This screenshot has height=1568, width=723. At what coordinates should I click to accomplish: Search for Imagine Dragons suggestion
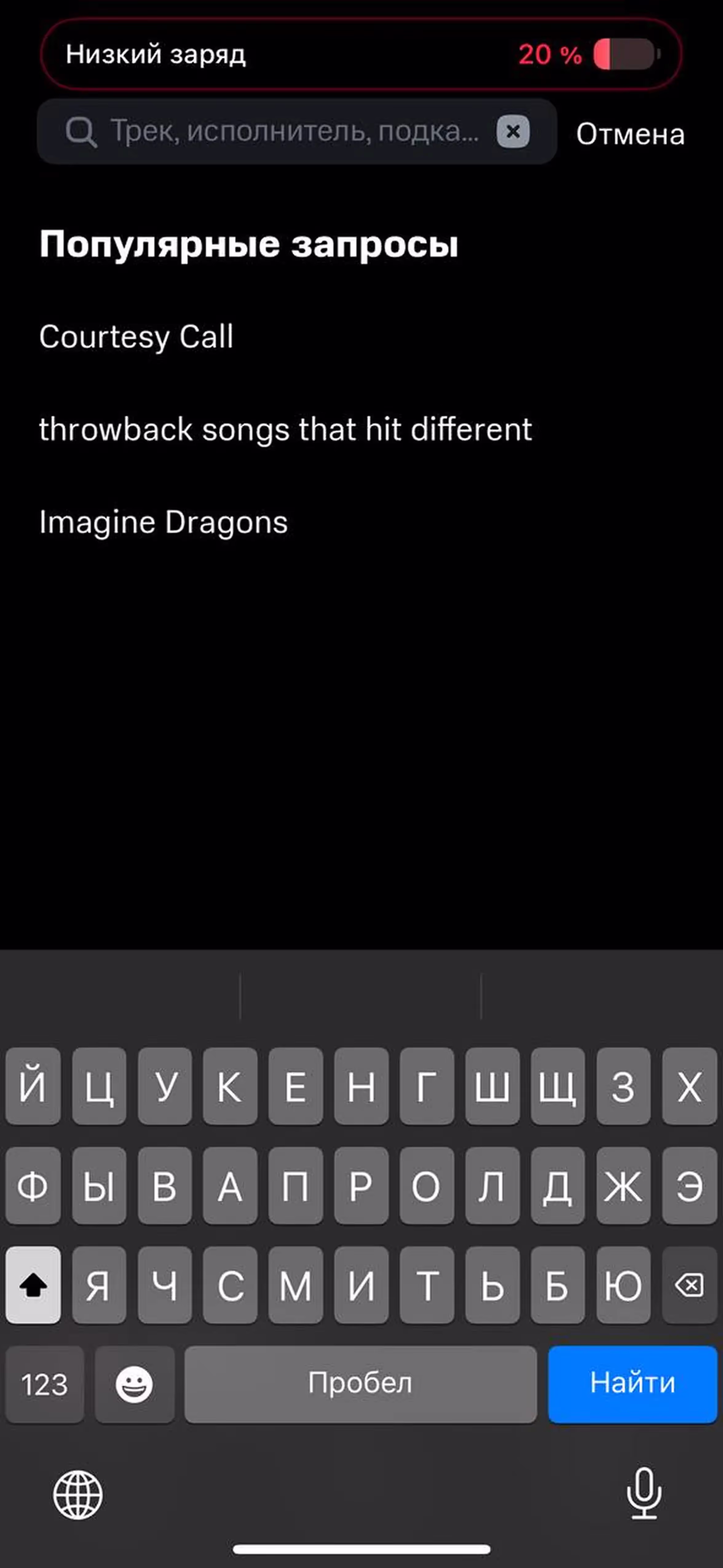[x=163, y=522]
